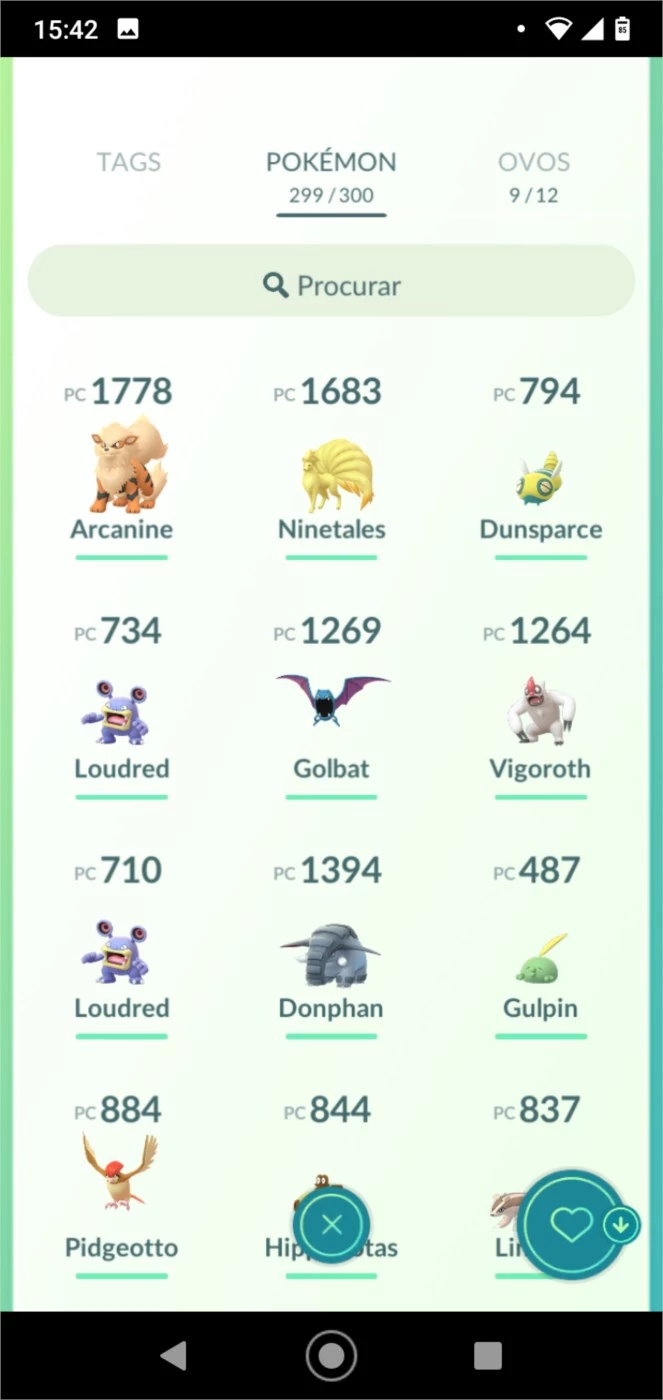This screenshot has width=663, height=1400.
Task: Open the heart sort button
Action: pos(574,1225)
